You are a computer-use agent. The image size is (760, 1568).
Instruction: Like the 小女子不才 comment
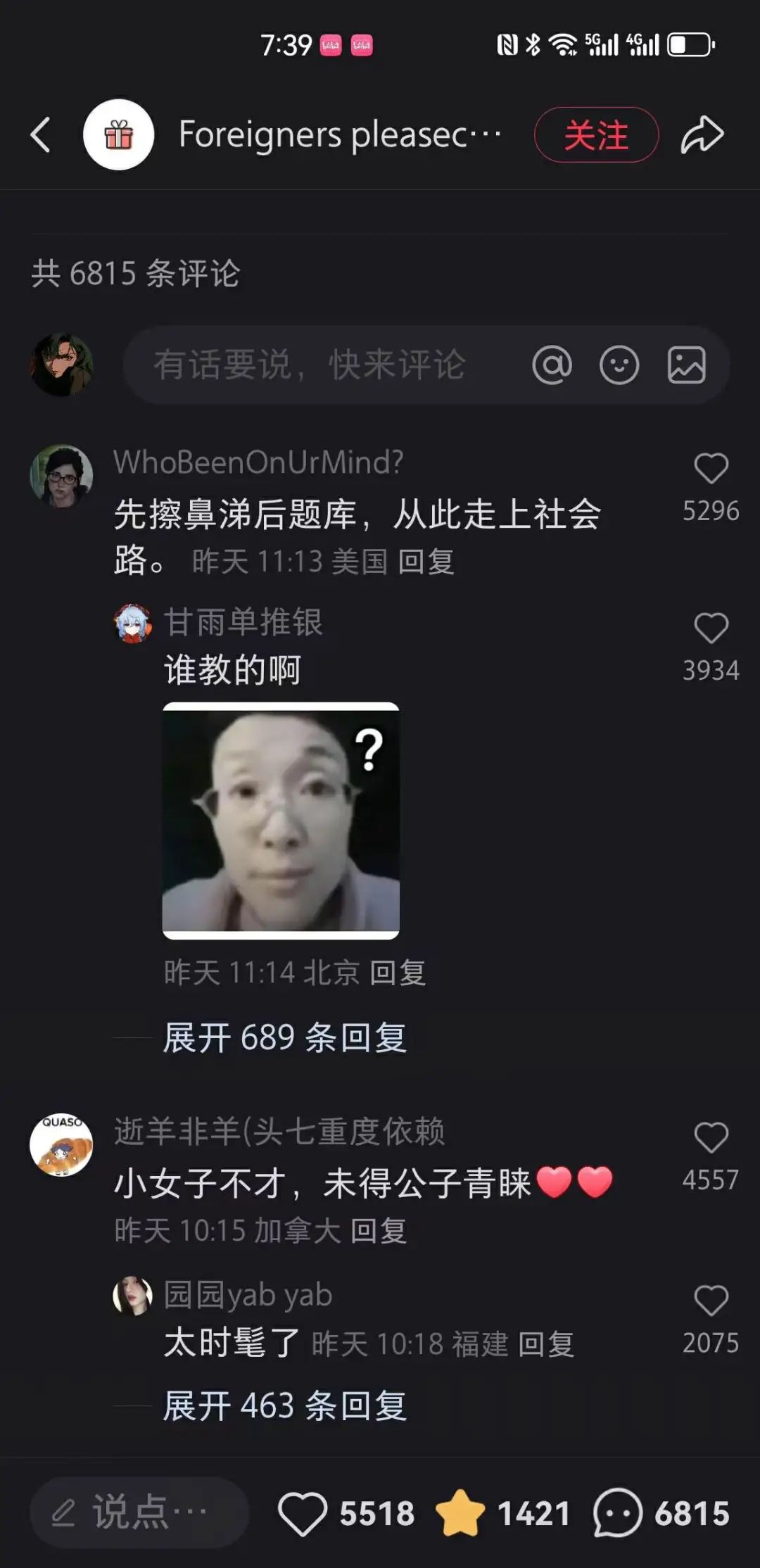pos(711,1138)
